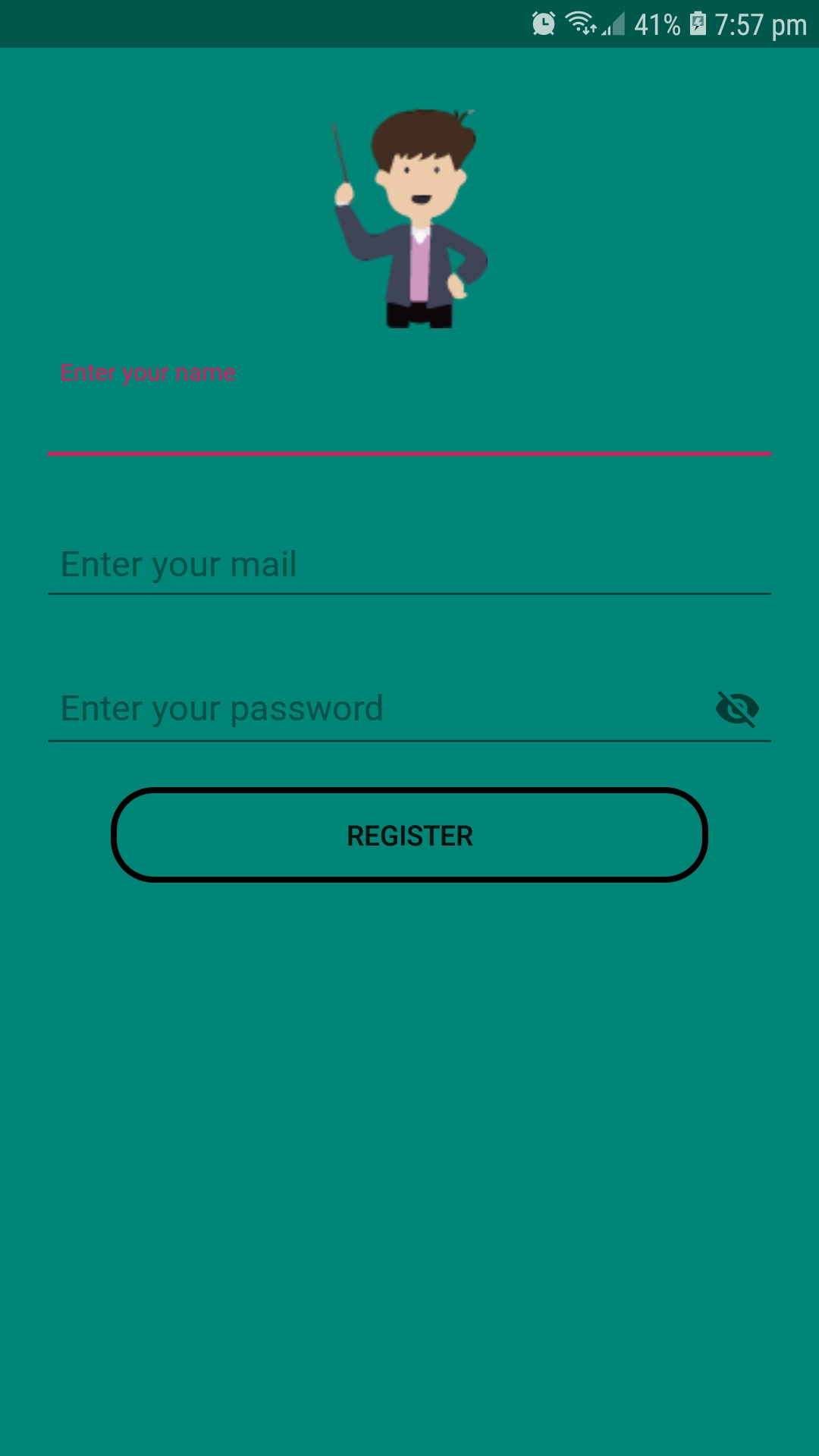Click the pink underline below the name field

coord(409,455)
